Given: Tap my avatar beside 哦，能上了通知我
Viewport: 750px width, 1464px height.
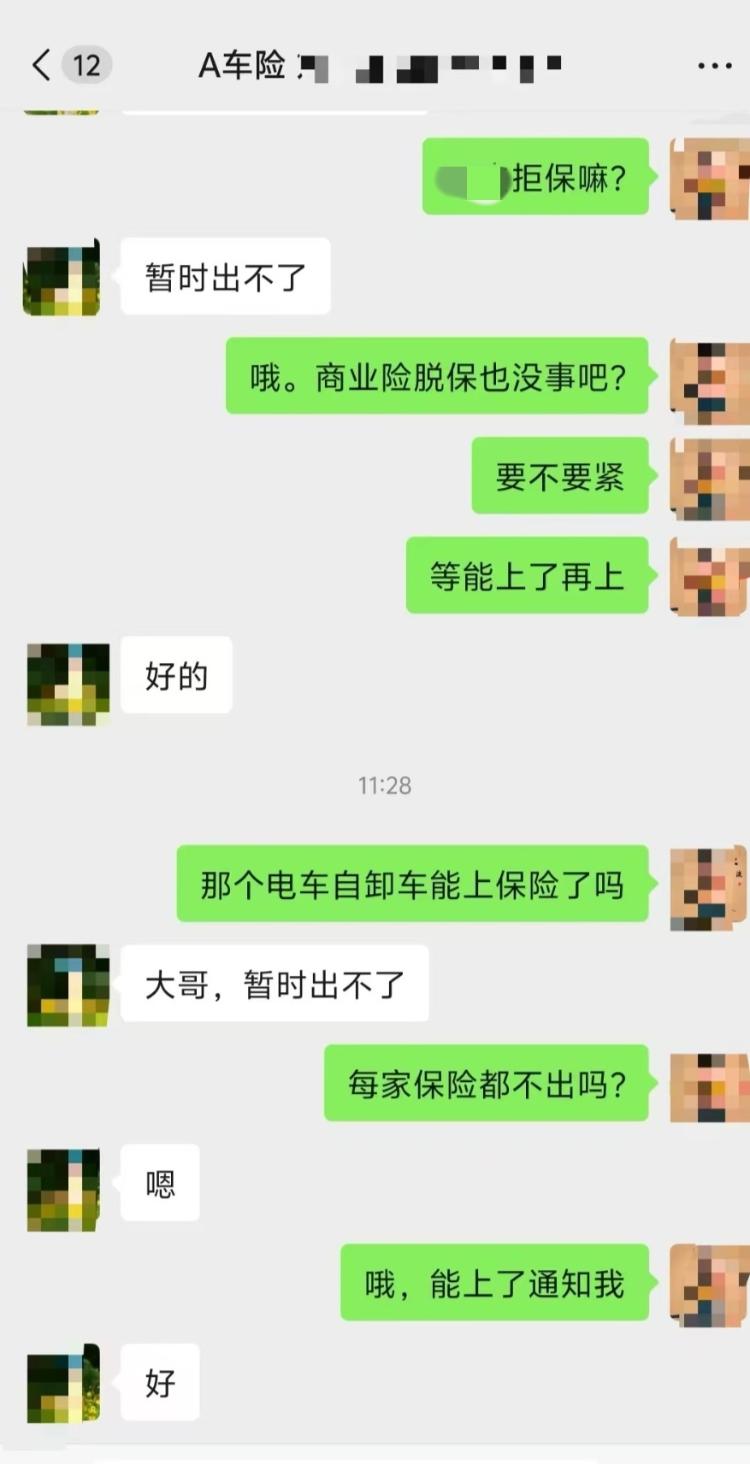Looking at the screenshot, I should pos(709,1285).
